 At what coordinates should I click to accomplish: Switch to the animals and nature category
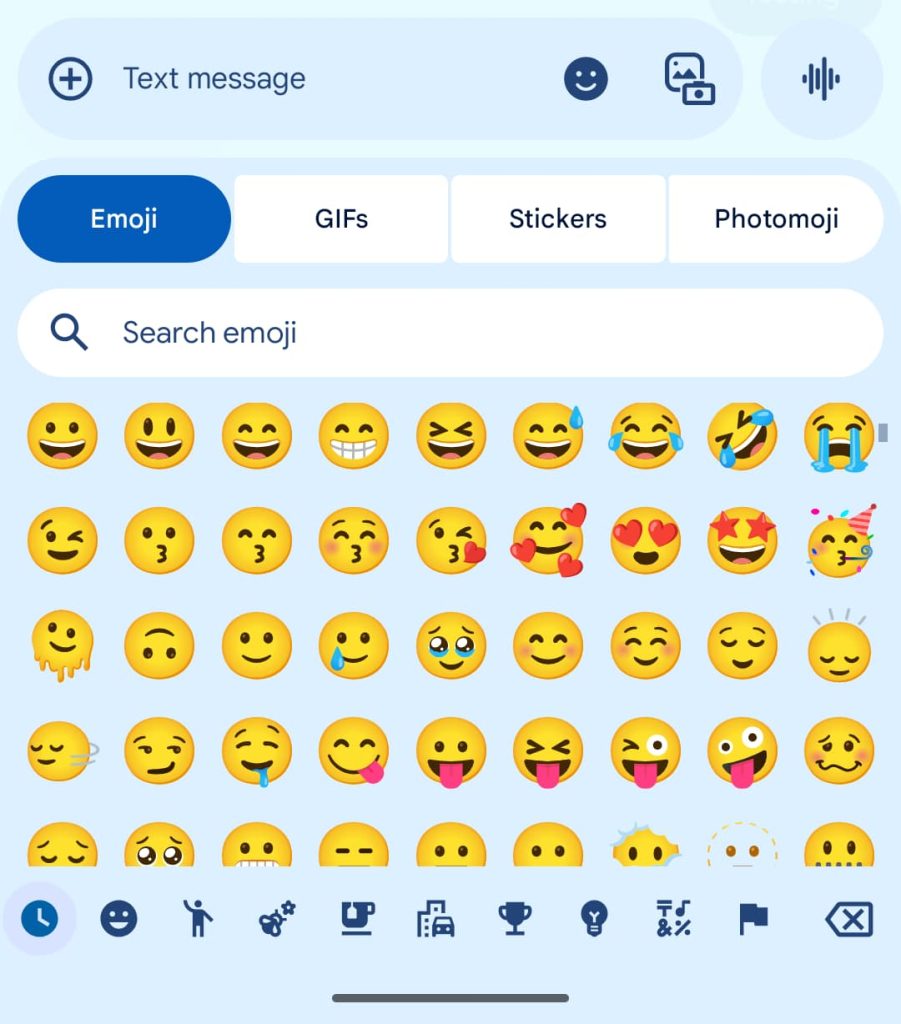(276, 918)
